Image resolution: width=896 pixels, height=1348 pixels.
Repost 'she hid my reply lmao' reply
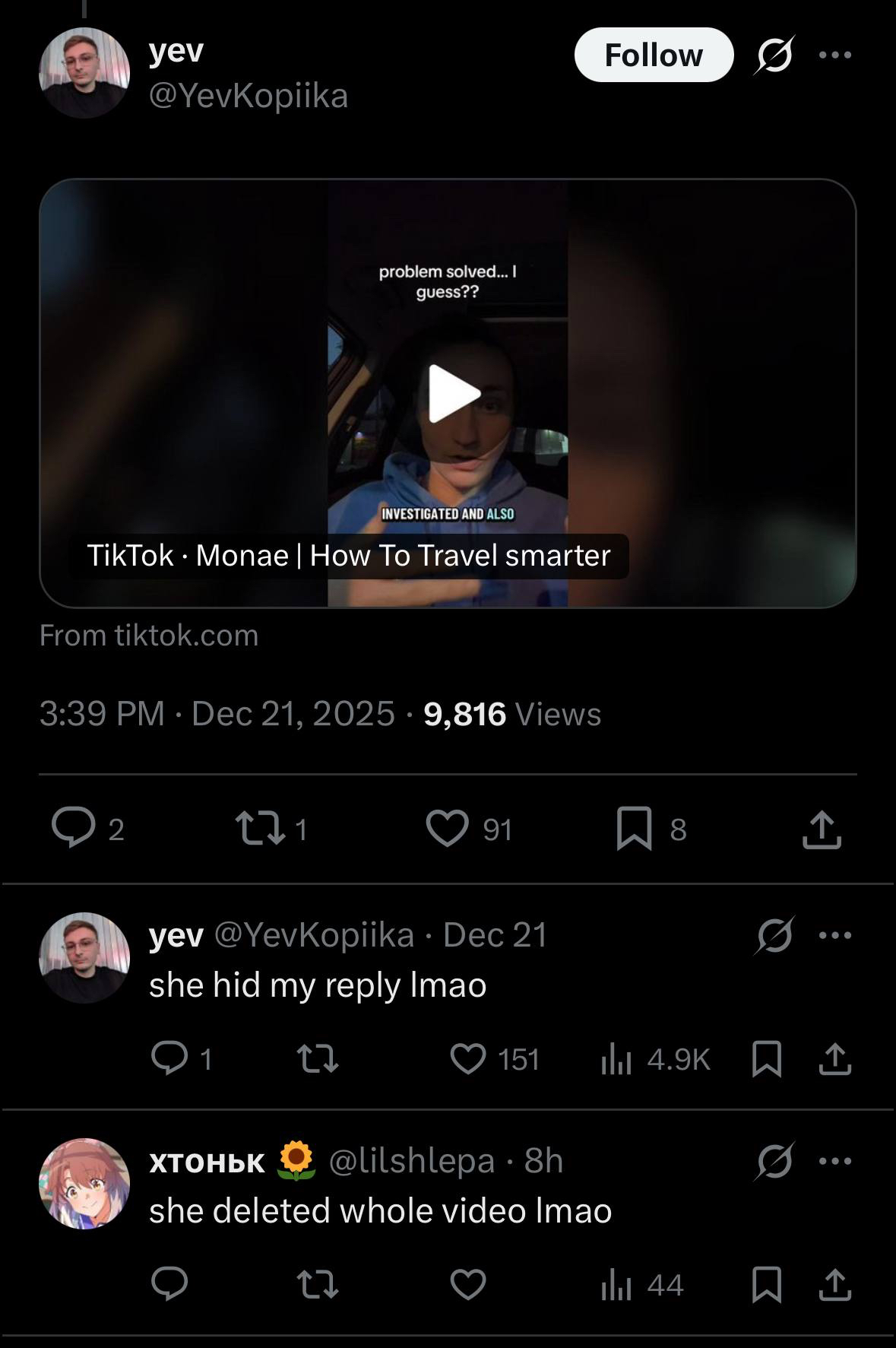318,1059
